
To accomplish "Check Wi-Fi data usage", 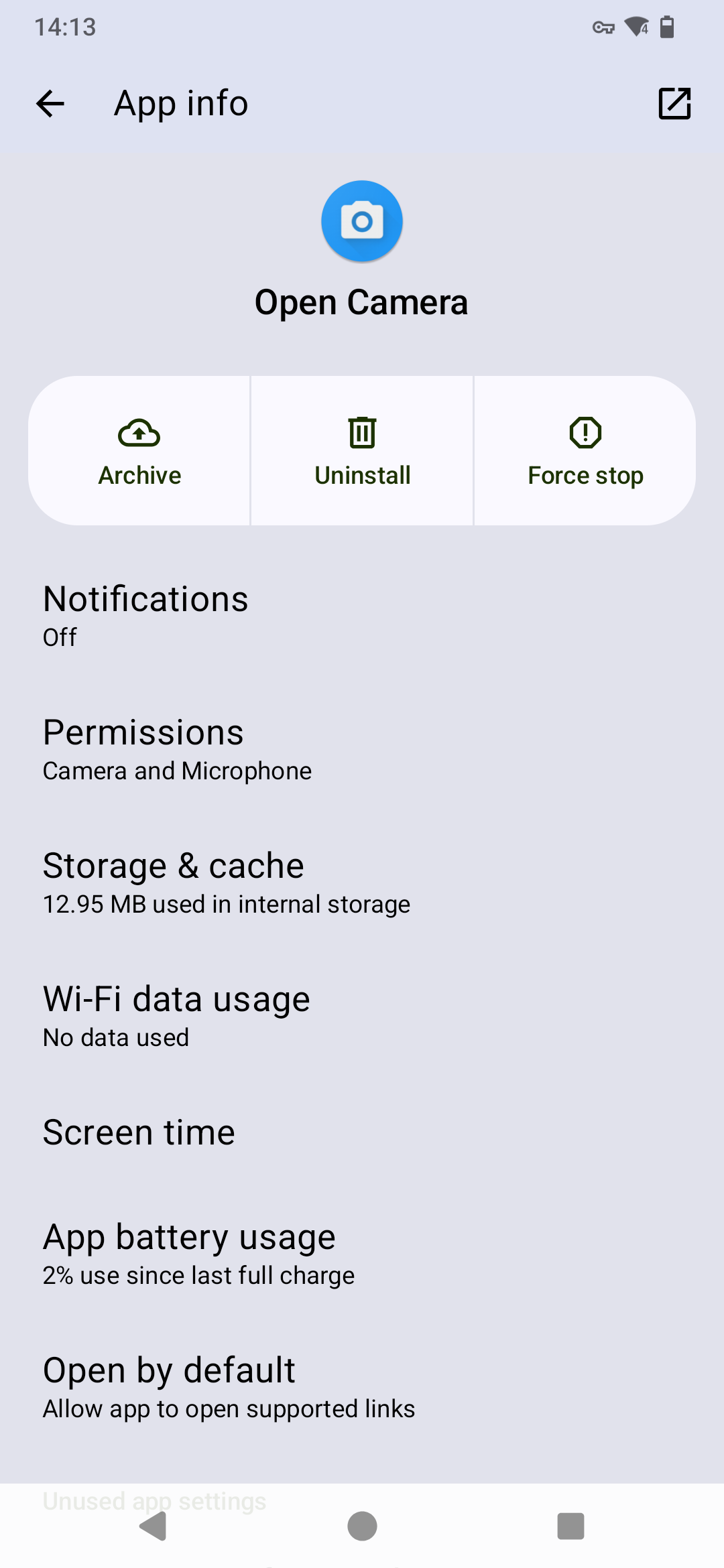I will (362, 1015).
